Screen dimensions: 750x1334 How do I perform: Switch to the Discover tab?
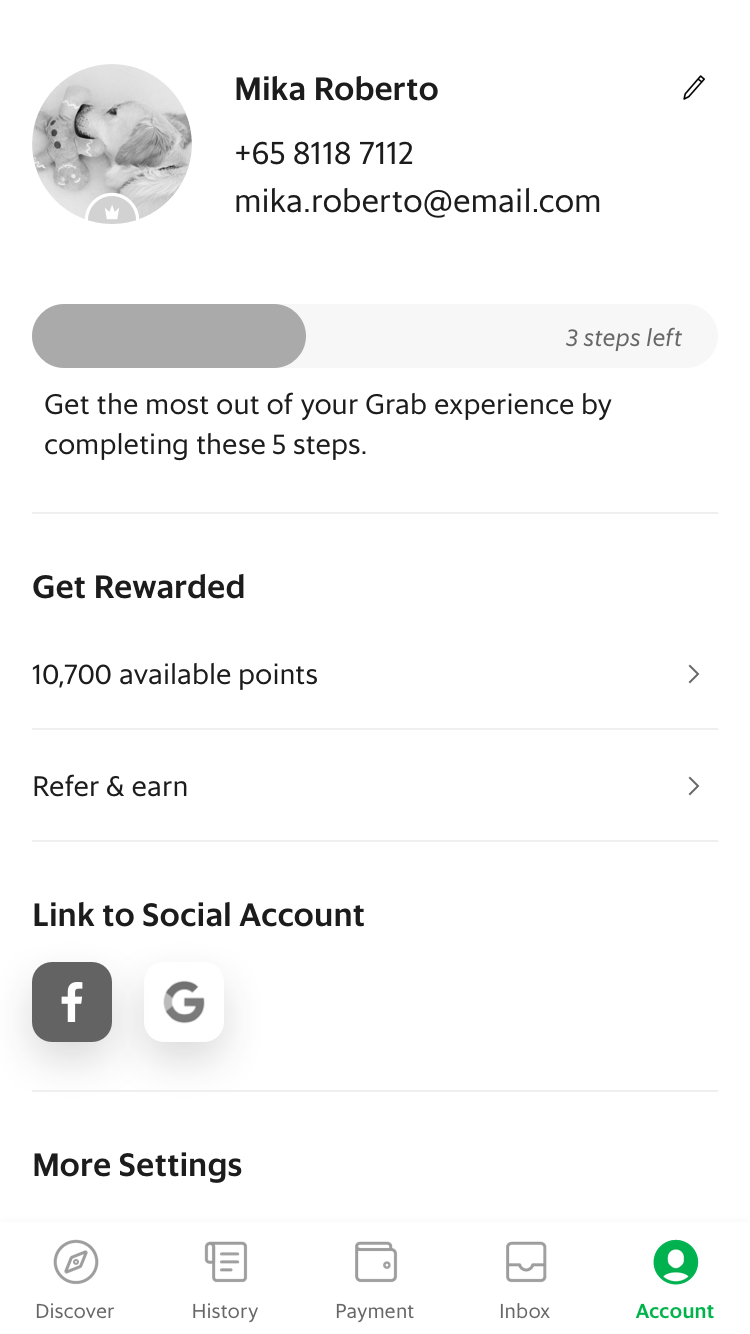point(75,1280)
